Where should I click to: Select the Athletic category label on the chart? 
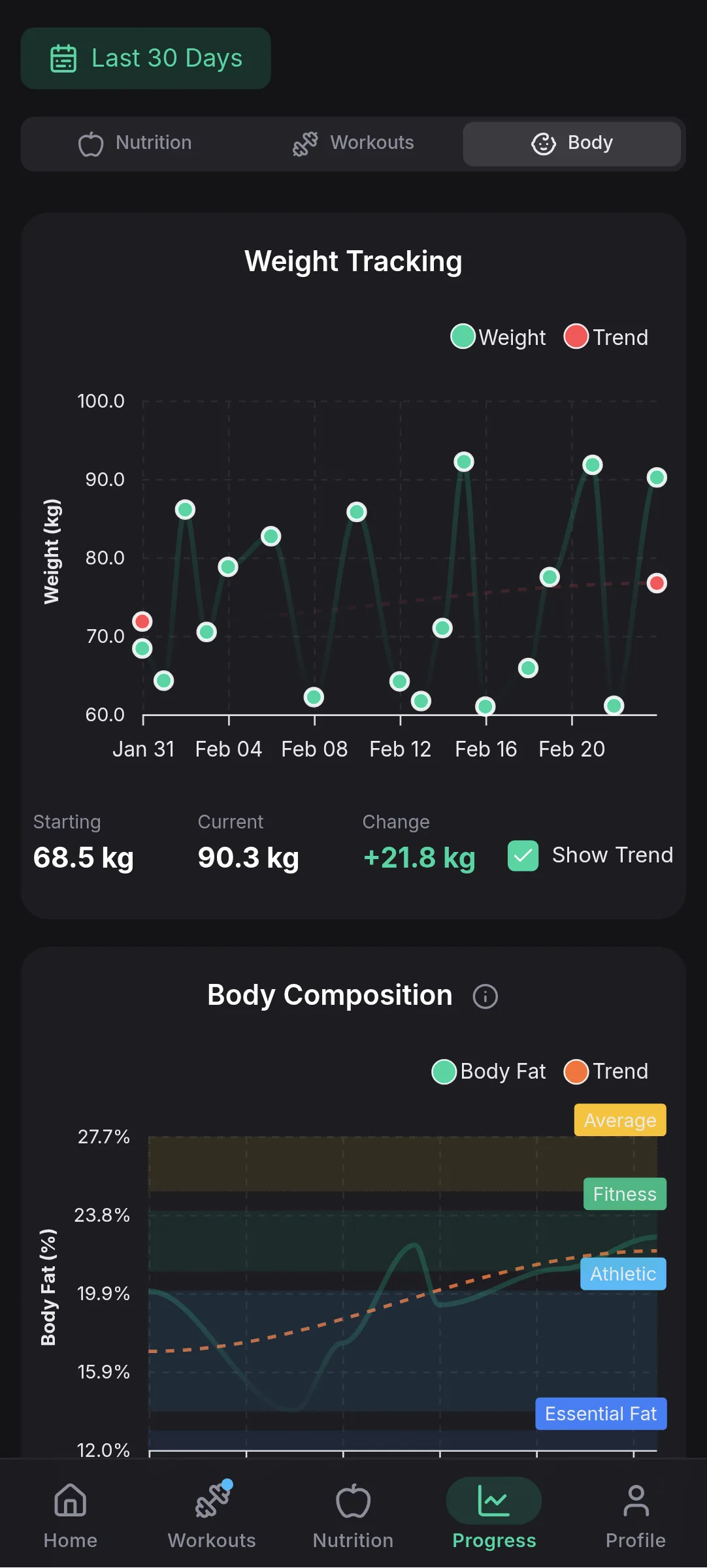622,1273
